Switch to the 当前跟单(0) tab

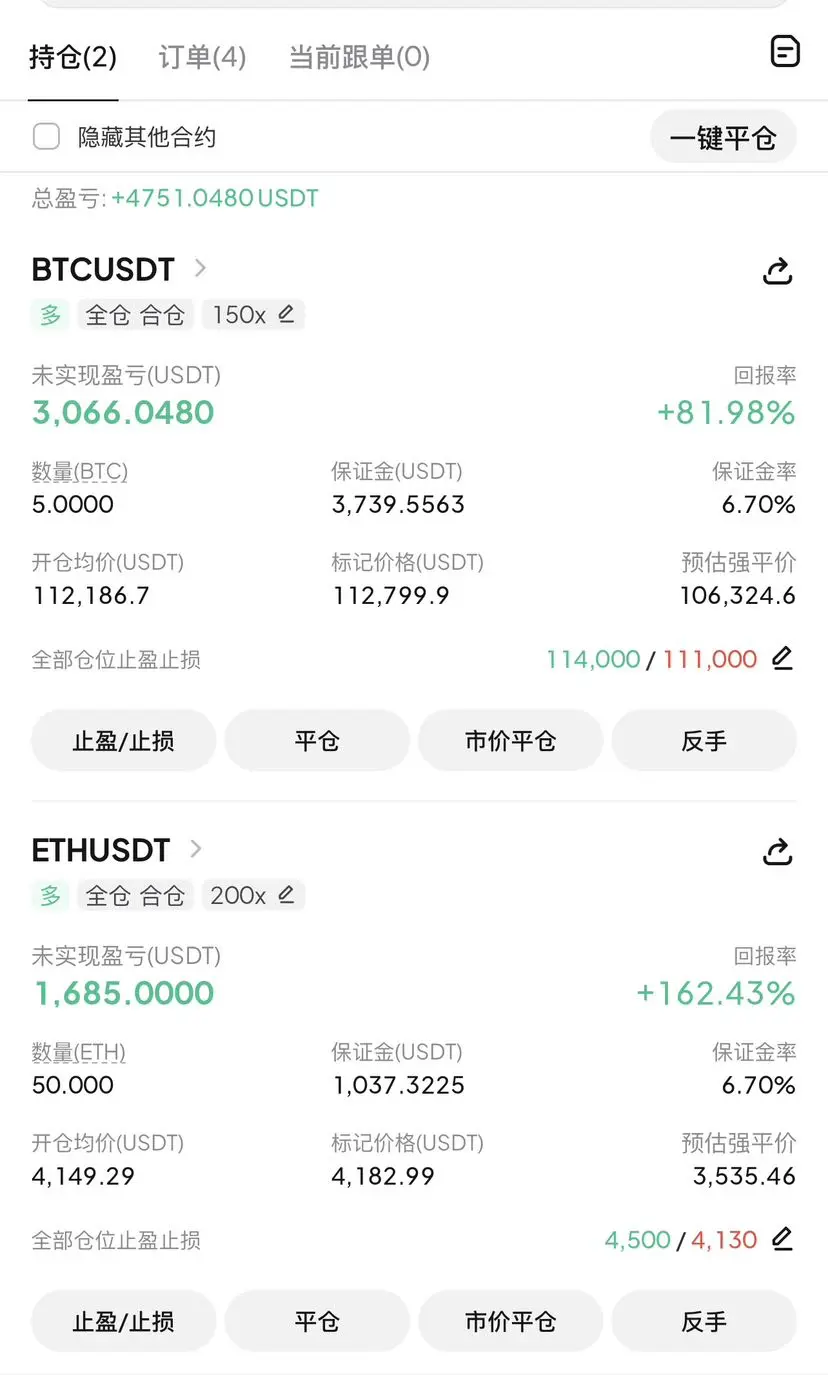[359, 57]
